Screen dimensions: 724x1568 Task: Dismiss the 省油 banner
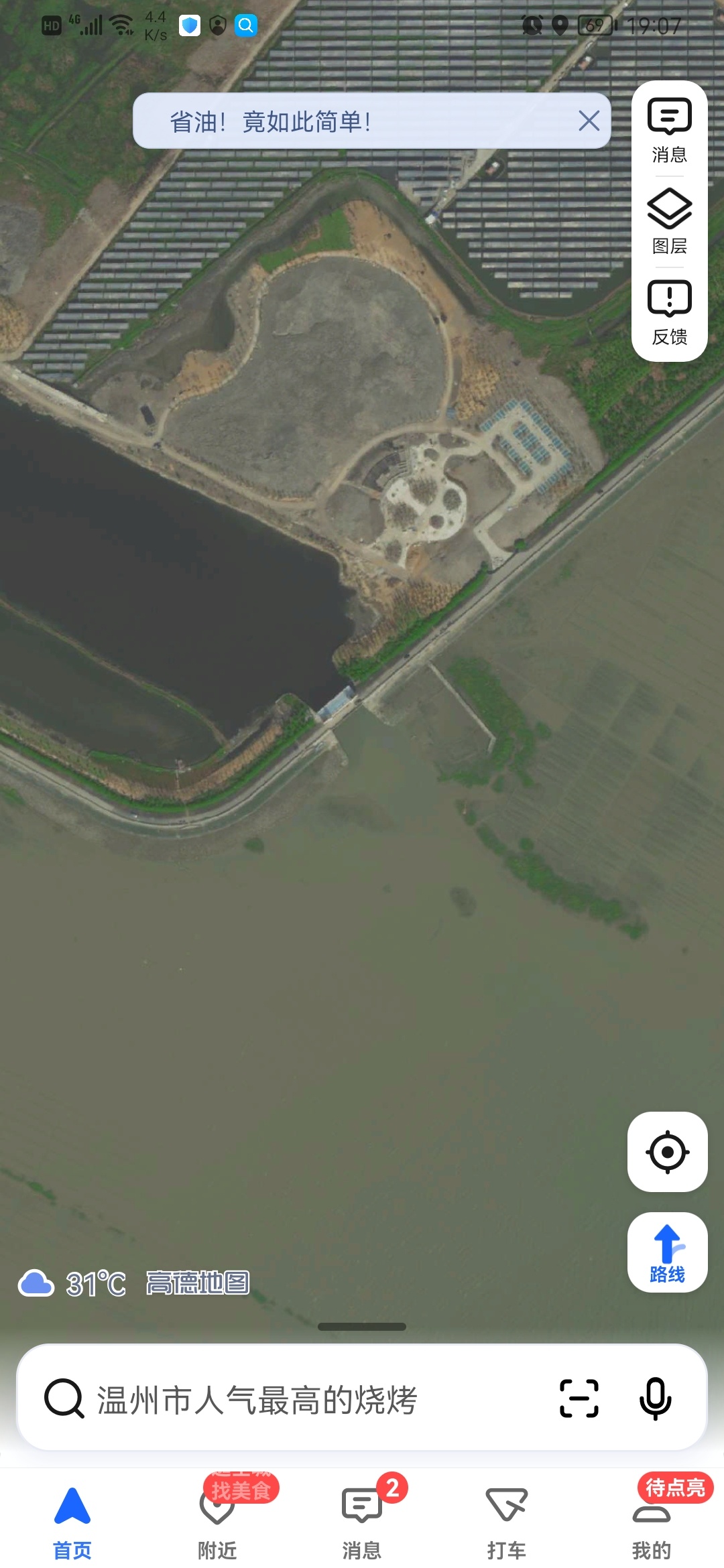[x=589, y=121]
